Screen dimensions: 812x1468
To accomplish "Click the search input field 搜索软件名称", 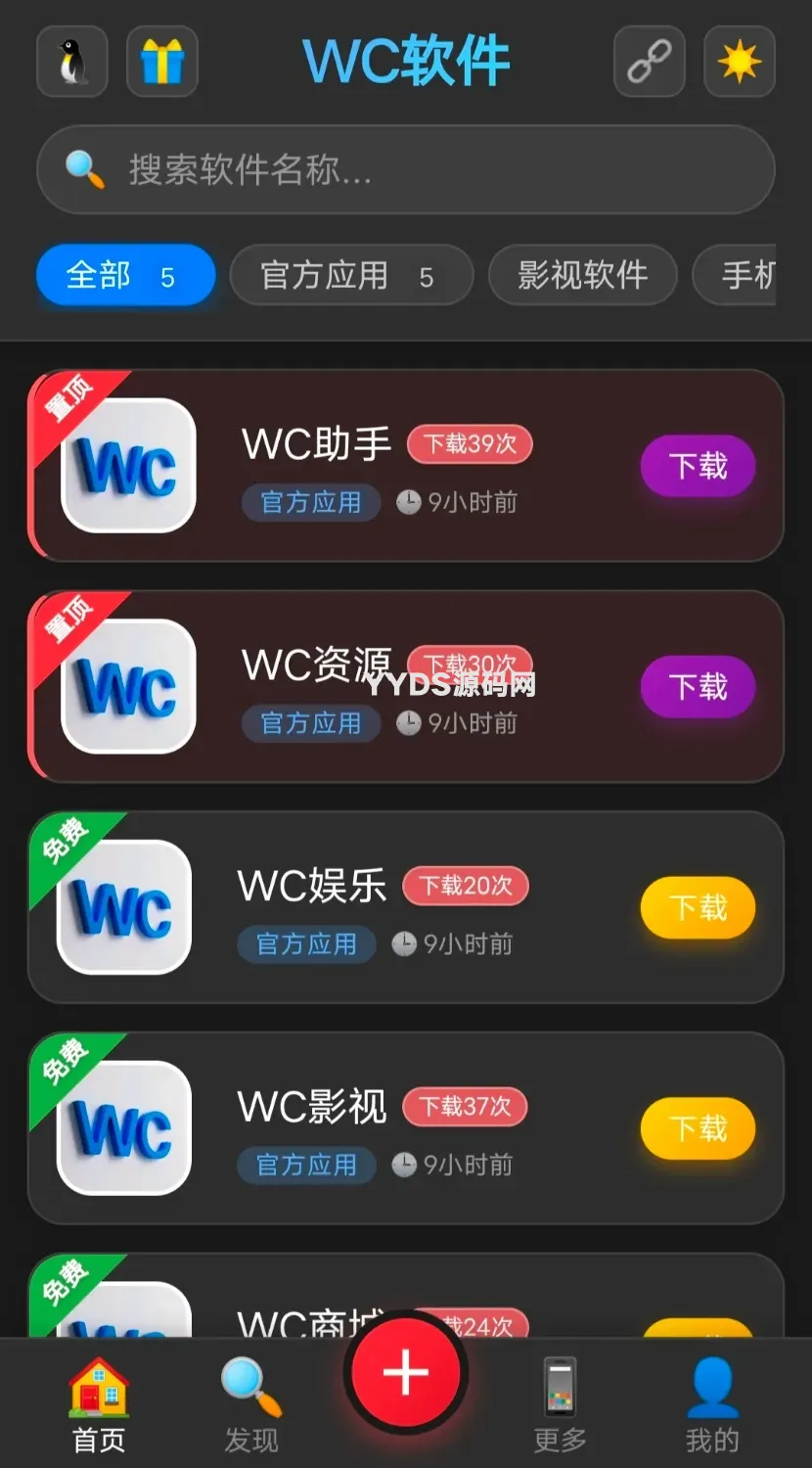I will [405, 169].
